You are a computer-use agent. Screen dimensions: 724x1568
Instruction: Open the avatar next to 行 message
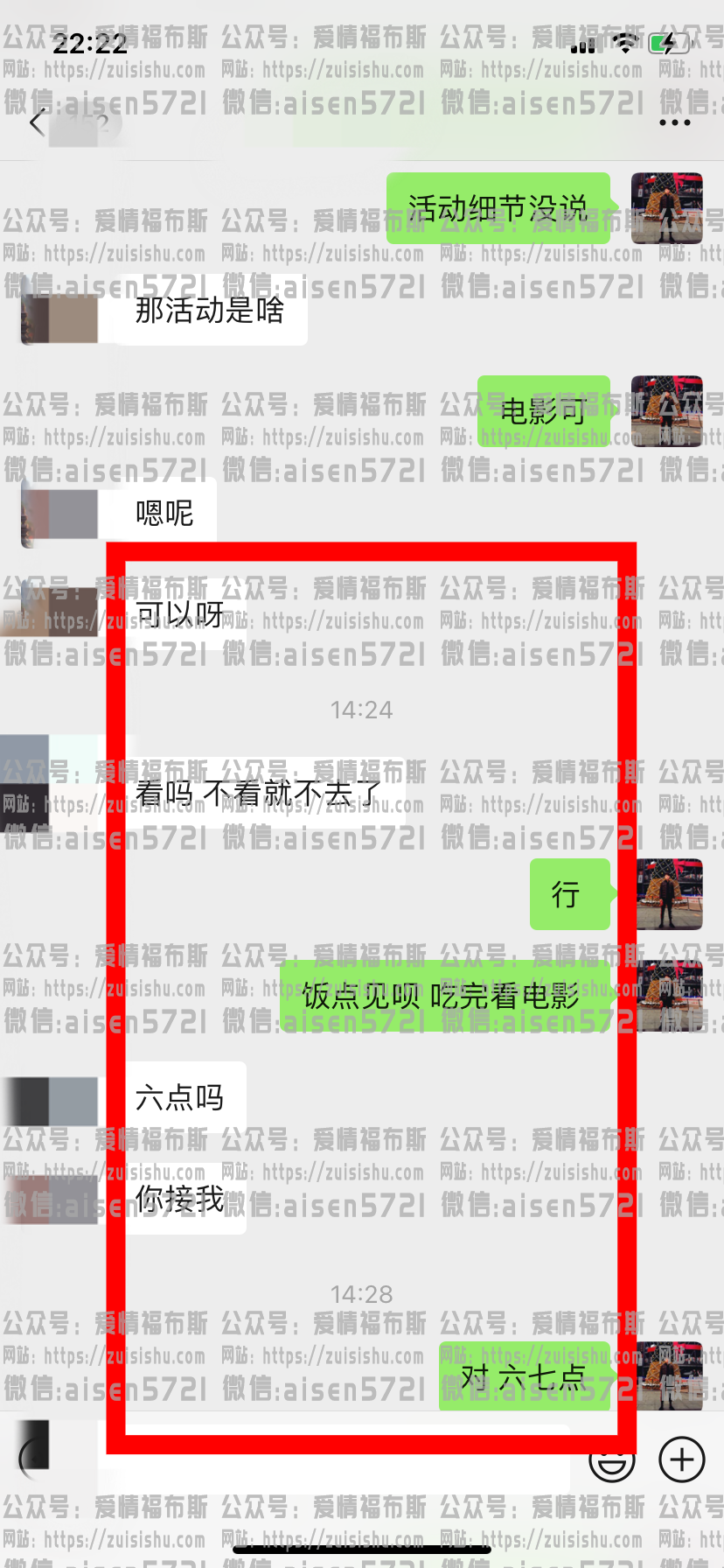click(x=669, y=893)
